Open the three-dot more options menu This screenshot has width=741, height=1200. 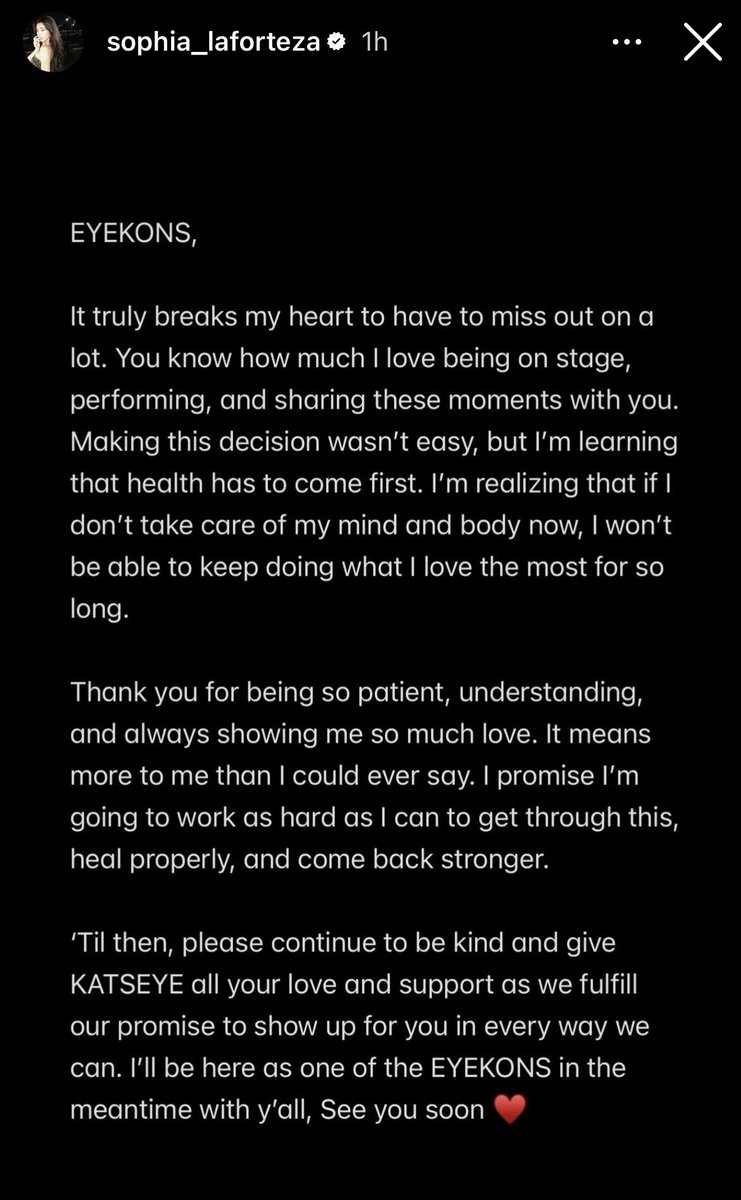pos(627,43)
